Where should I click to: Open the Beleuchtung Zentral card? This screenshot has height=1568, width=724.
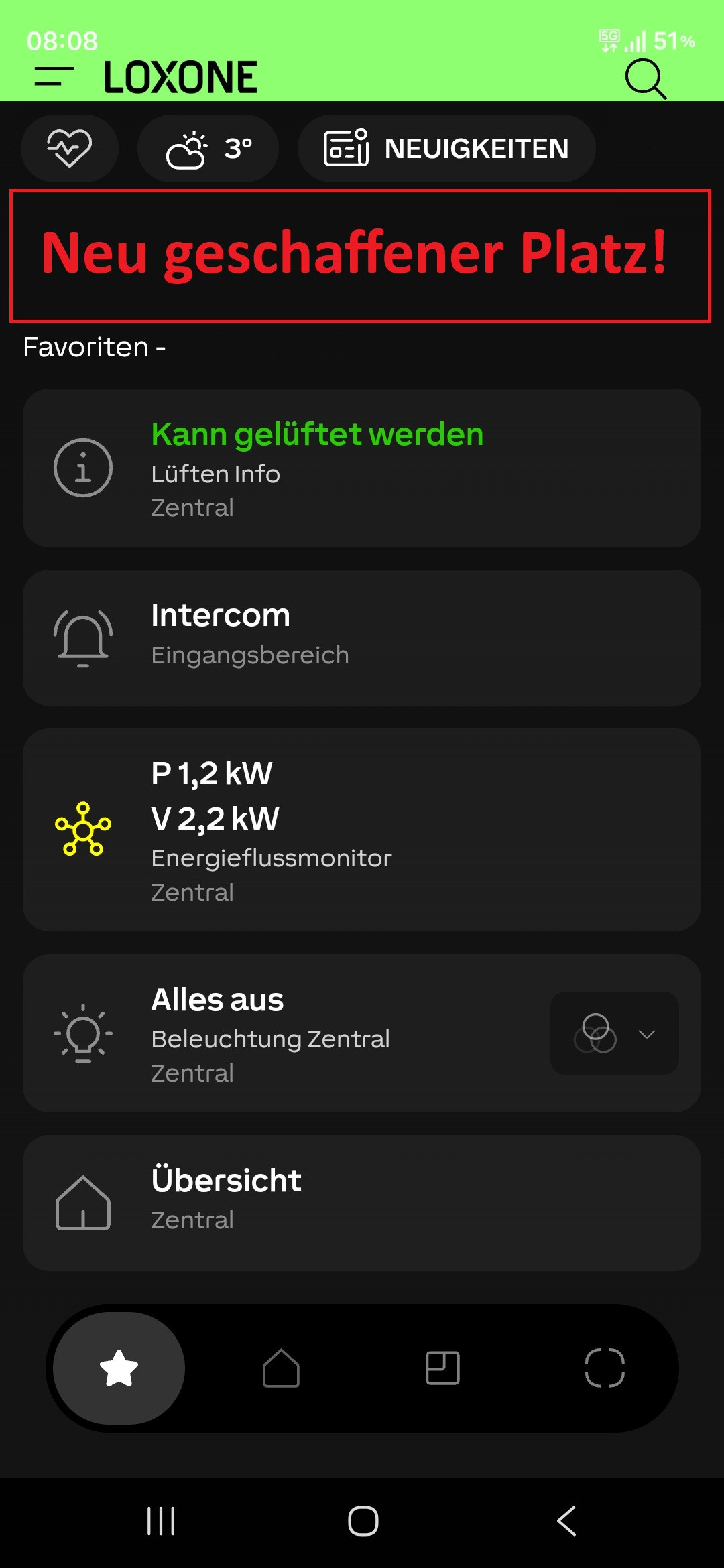(x=282, y=1033)
